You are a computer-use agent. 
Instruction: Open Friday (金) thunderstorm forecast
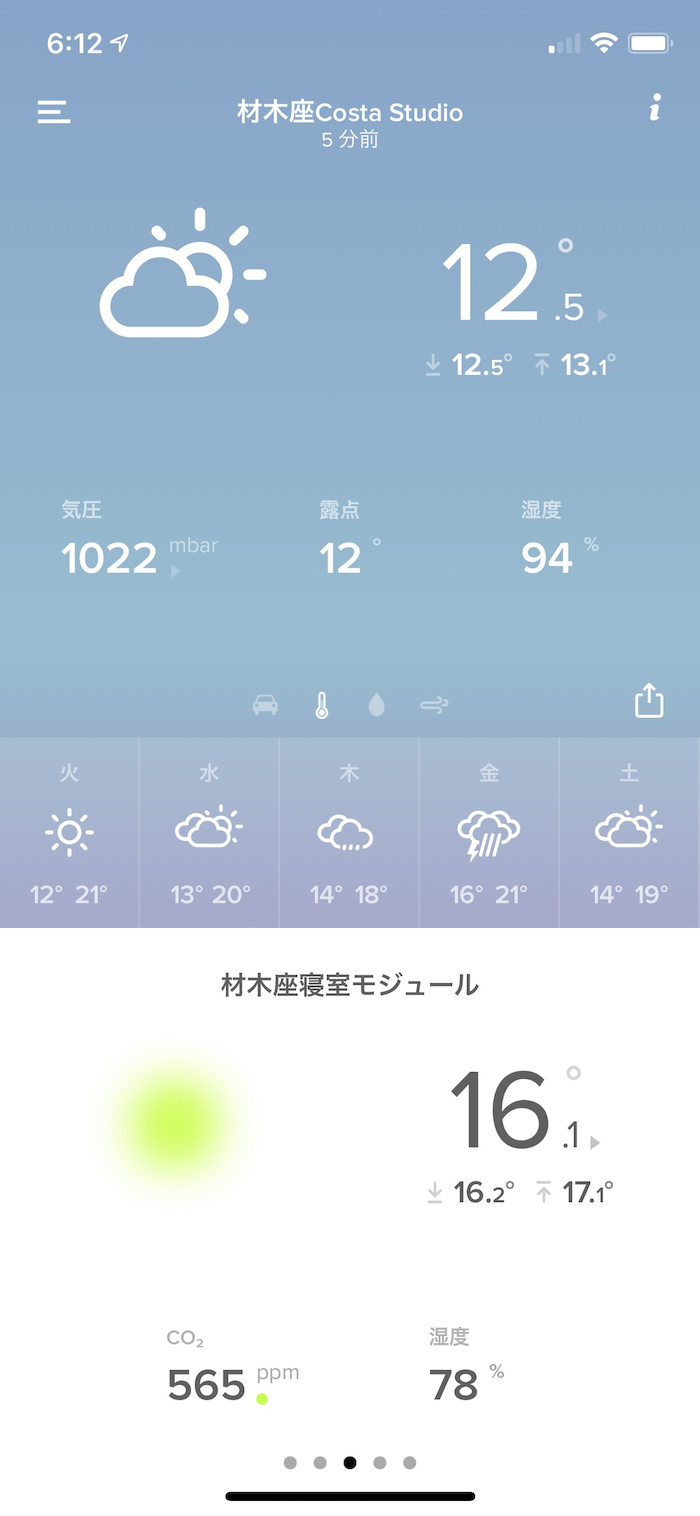click(x=489, y=833)
